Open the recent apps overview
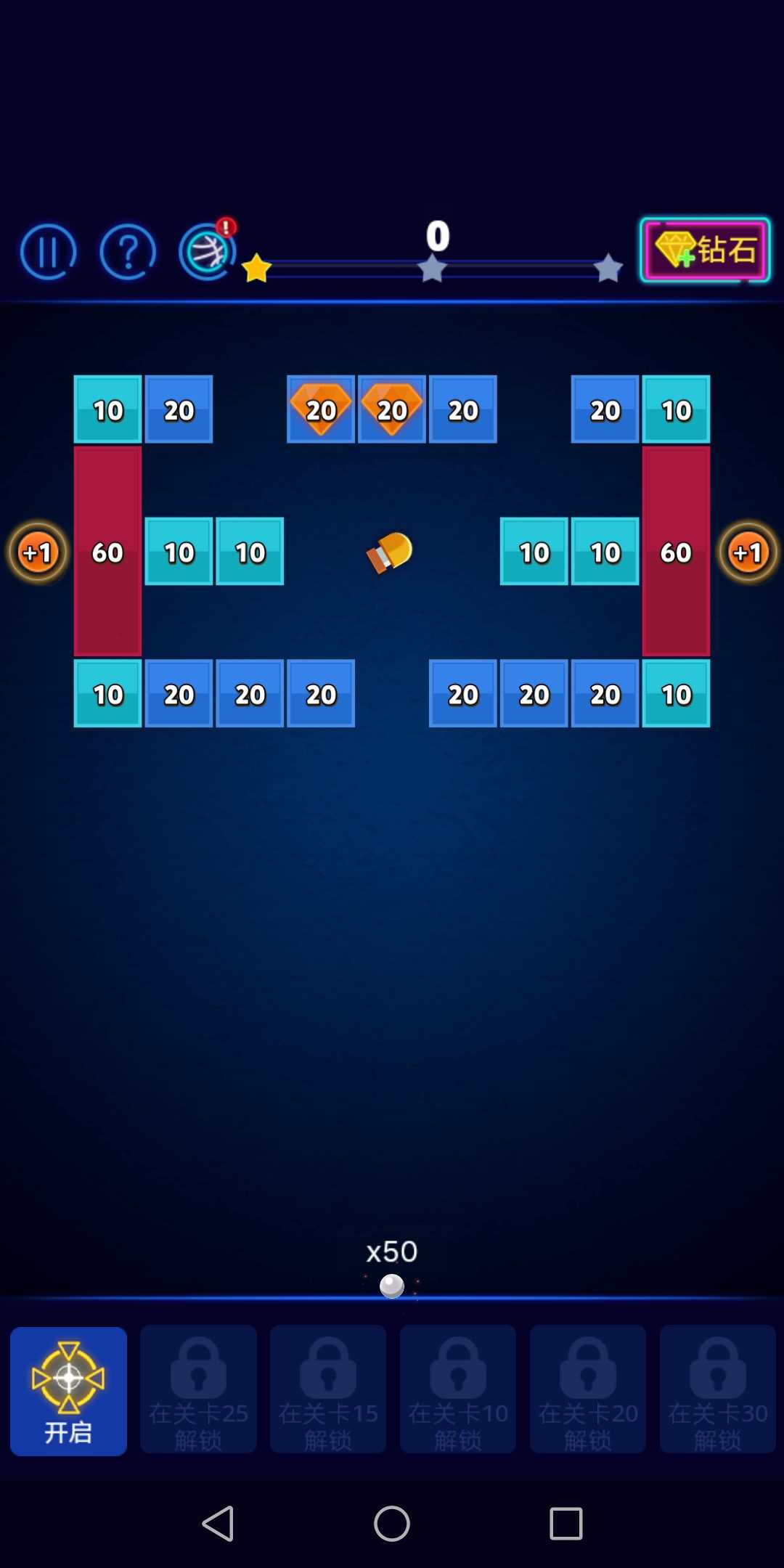Viewport: 784px width, 1568px height. point(566,1523)
